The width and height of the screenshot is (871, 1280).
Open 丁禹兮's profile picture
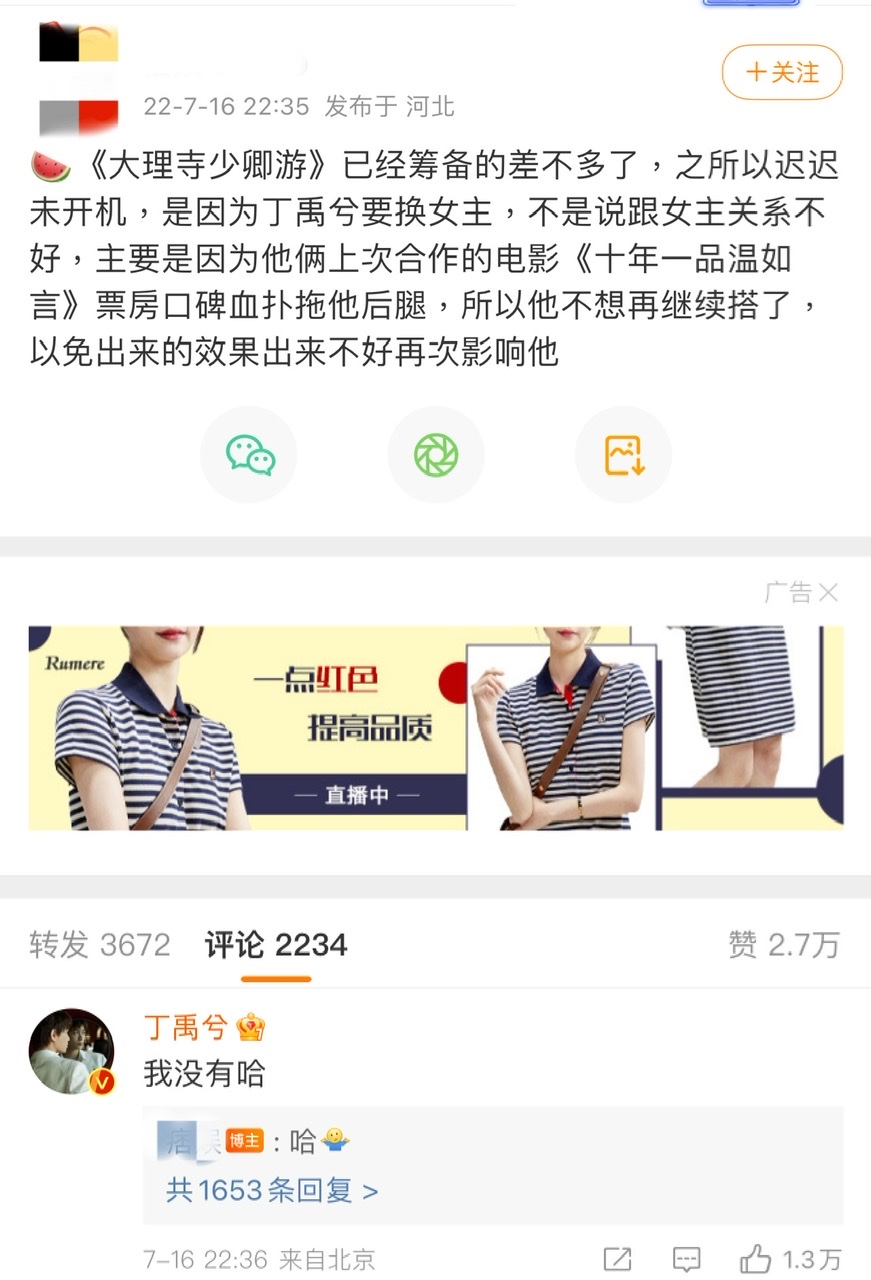(x=71, y=1051)
